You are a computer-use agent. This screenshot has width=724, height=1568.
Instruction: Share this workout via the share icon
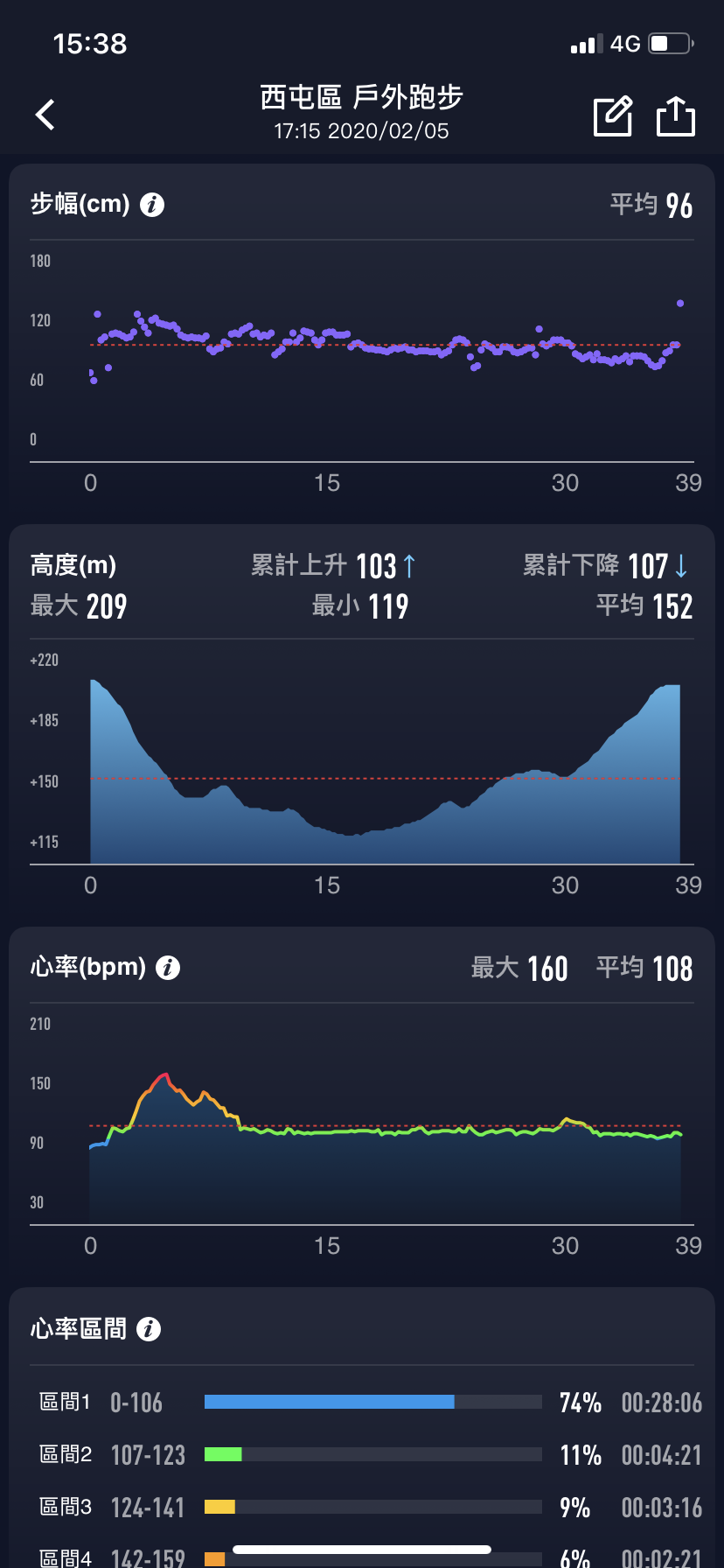676,115
